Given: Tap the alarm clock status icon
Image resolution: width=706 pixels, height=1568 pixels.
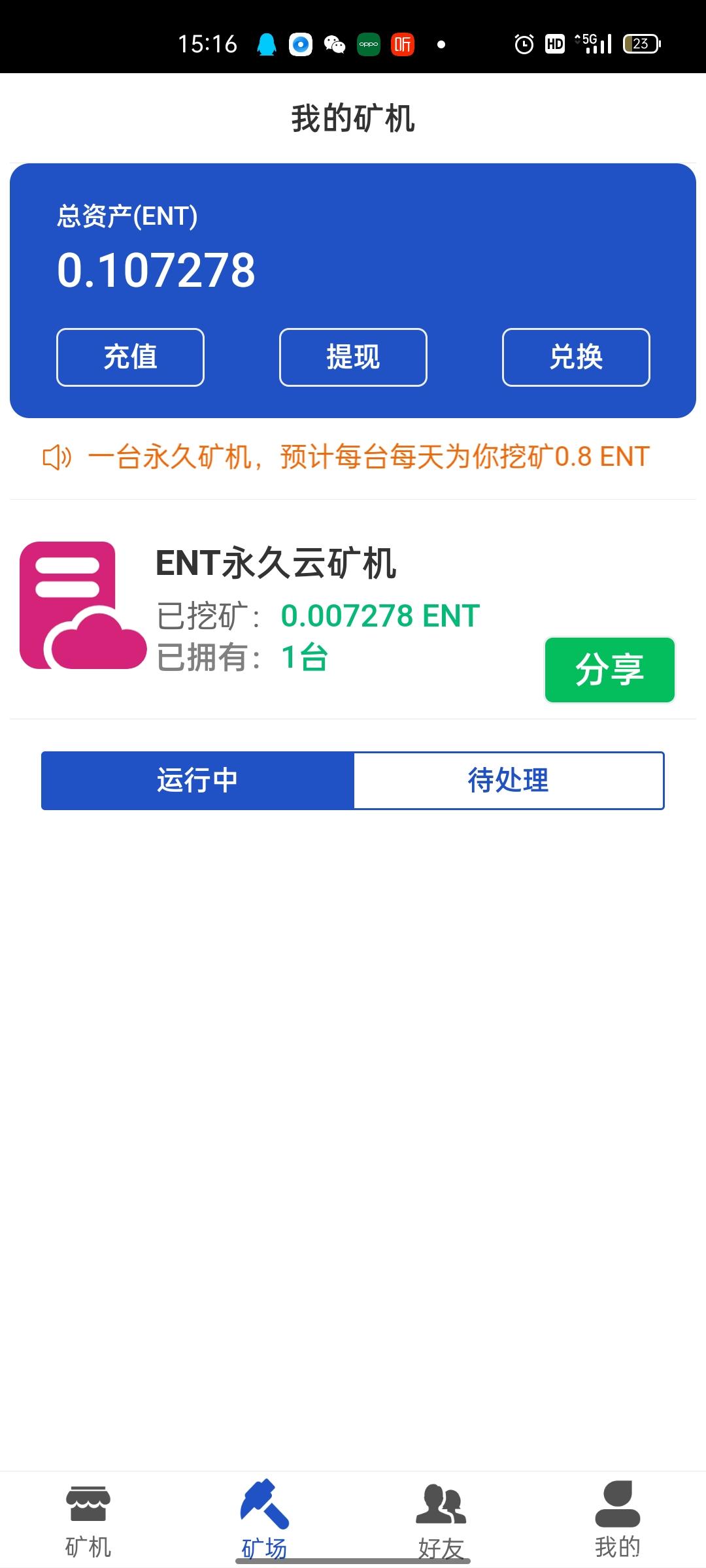Looking at the screenshot, I should point(526,44).
